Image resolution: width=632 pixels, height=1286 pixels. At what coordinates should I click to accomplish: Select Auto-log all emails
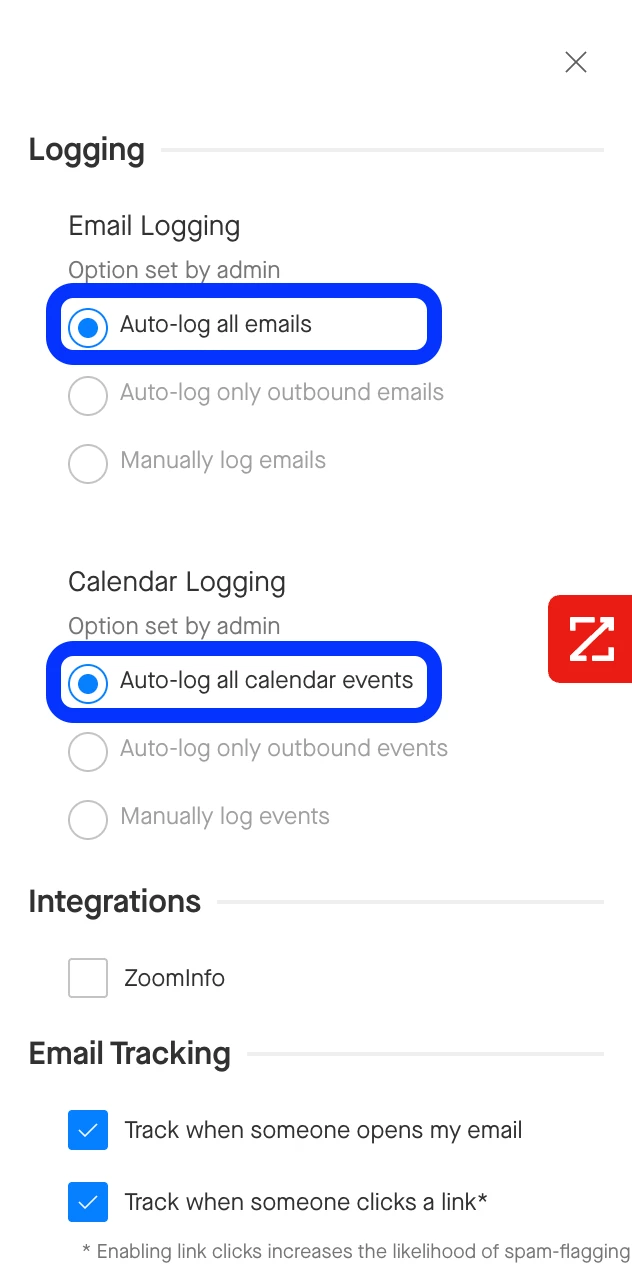point(88,326)
